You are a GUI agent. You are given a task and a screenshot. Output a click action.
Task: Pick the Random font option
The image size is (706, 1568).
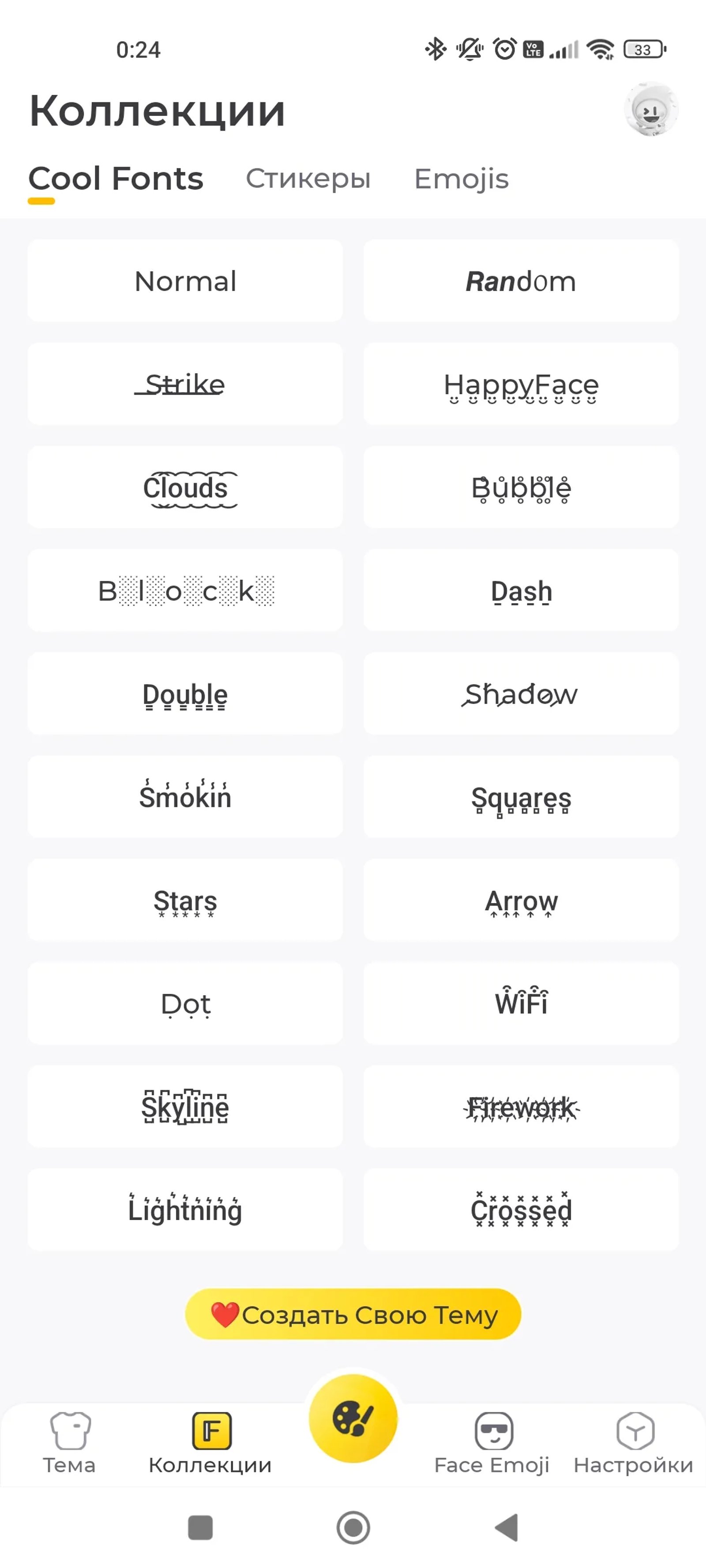point(521,281)
